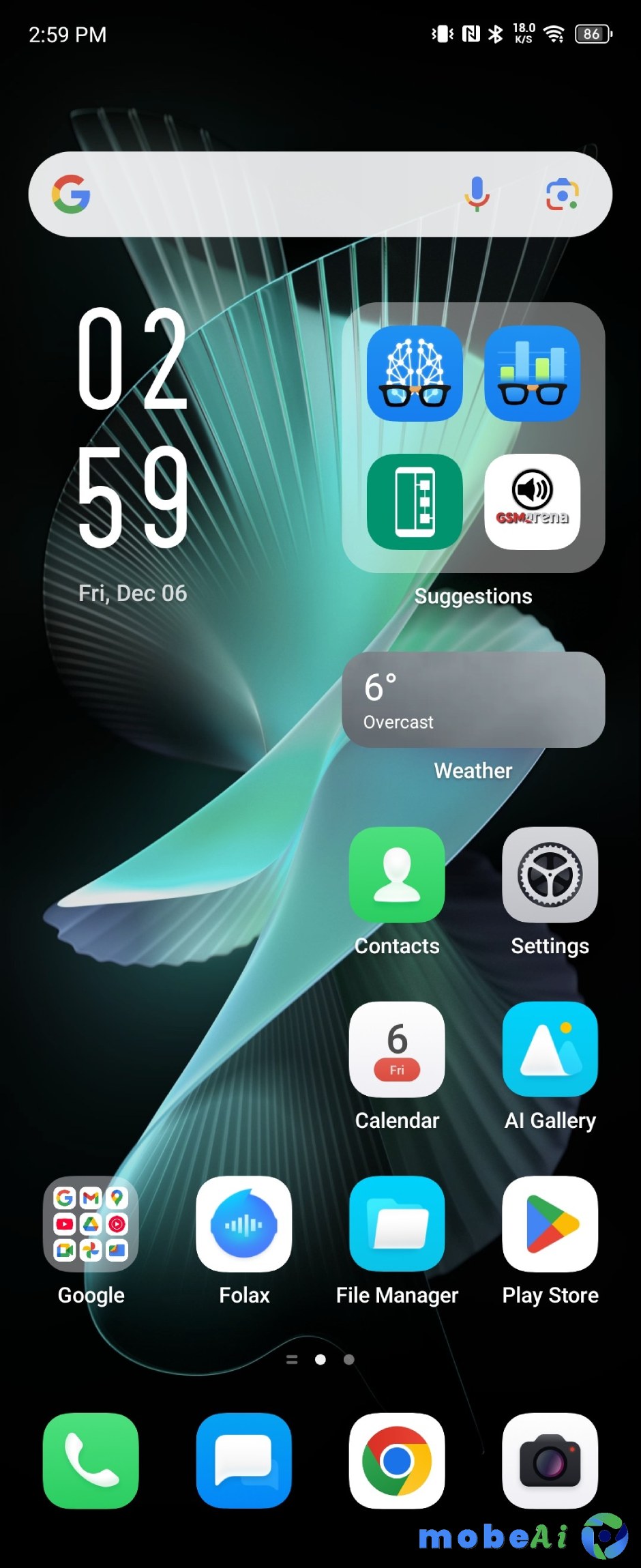641x1568 pixels.
Task: Open the Play Store
Action: click(x=550, y=1224)
